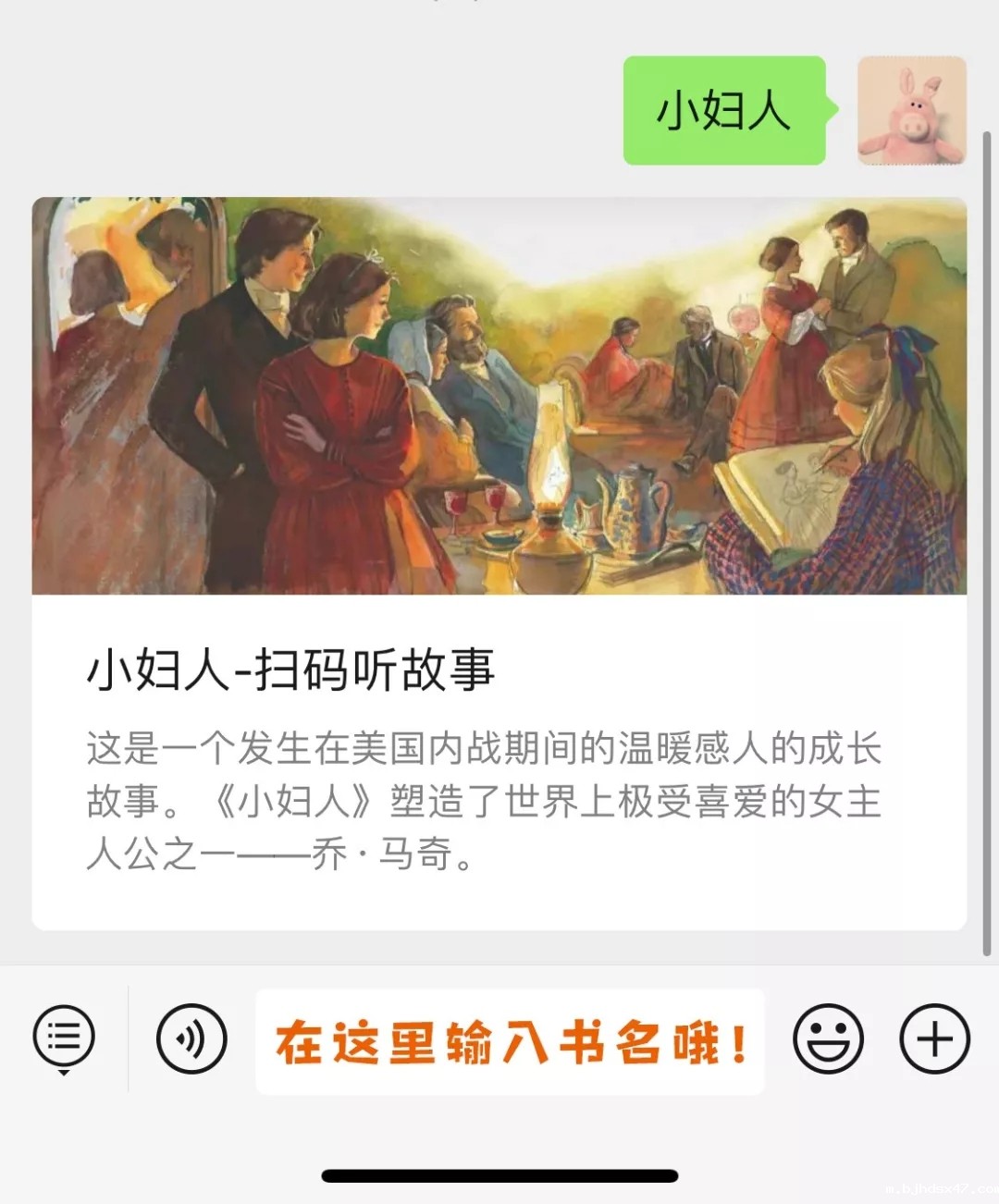This screenshot has width=999, height=1204.
Task: Tap the sound wave icon to record voice
Action: 191,1038
